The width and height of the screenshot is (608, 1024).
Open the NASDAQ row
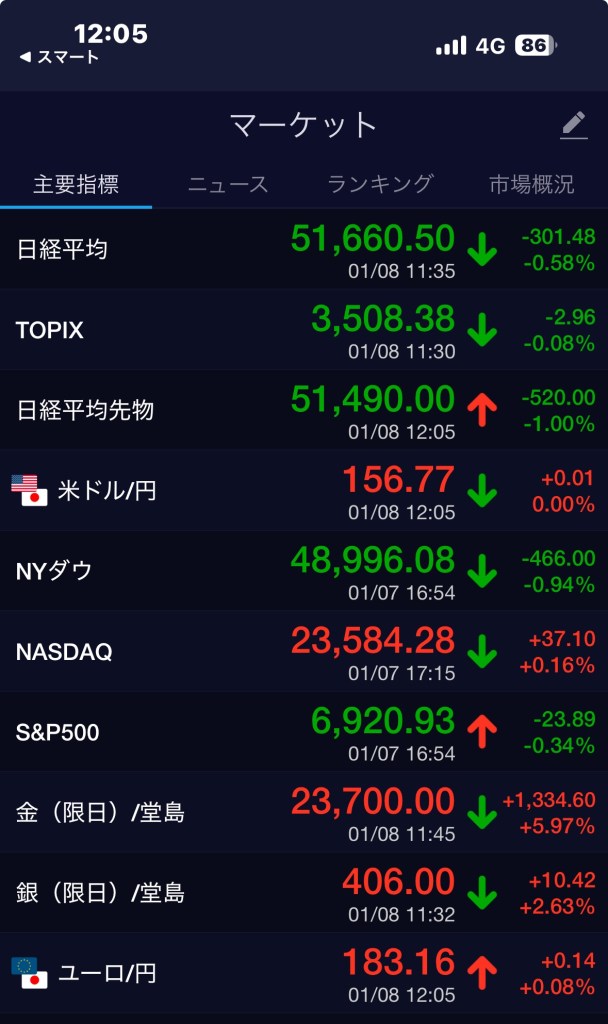(304, 652)
